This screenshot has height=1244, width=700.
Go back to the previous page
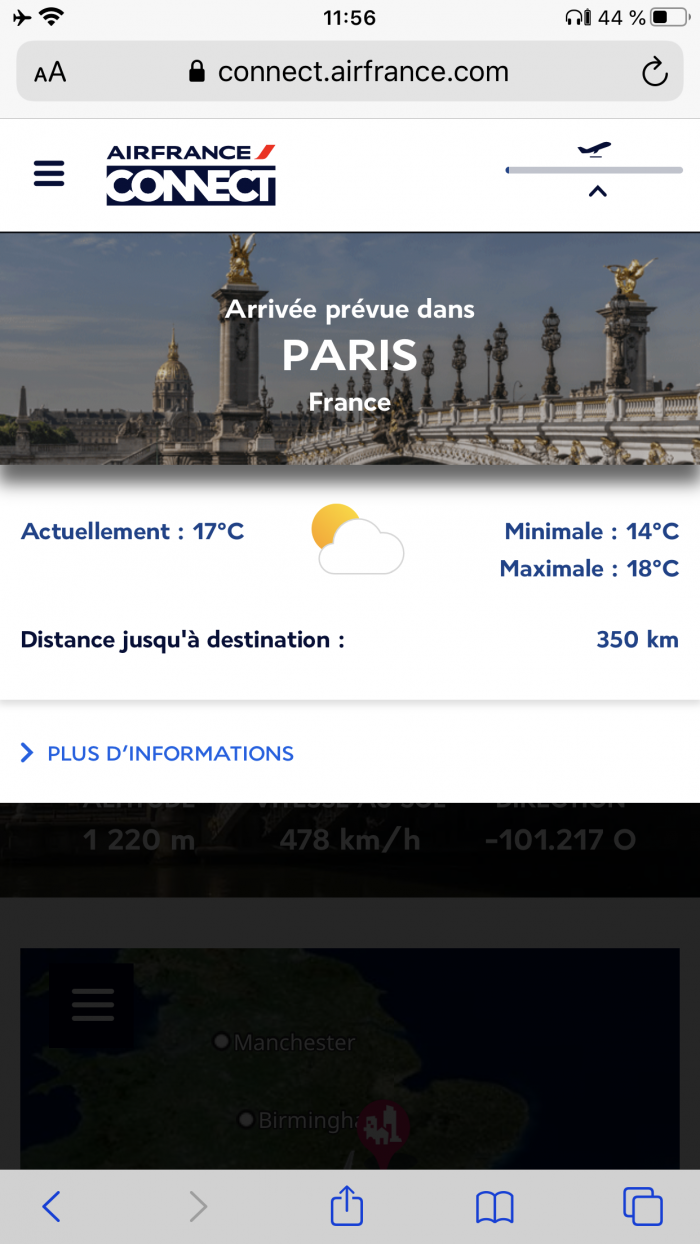52,1207
